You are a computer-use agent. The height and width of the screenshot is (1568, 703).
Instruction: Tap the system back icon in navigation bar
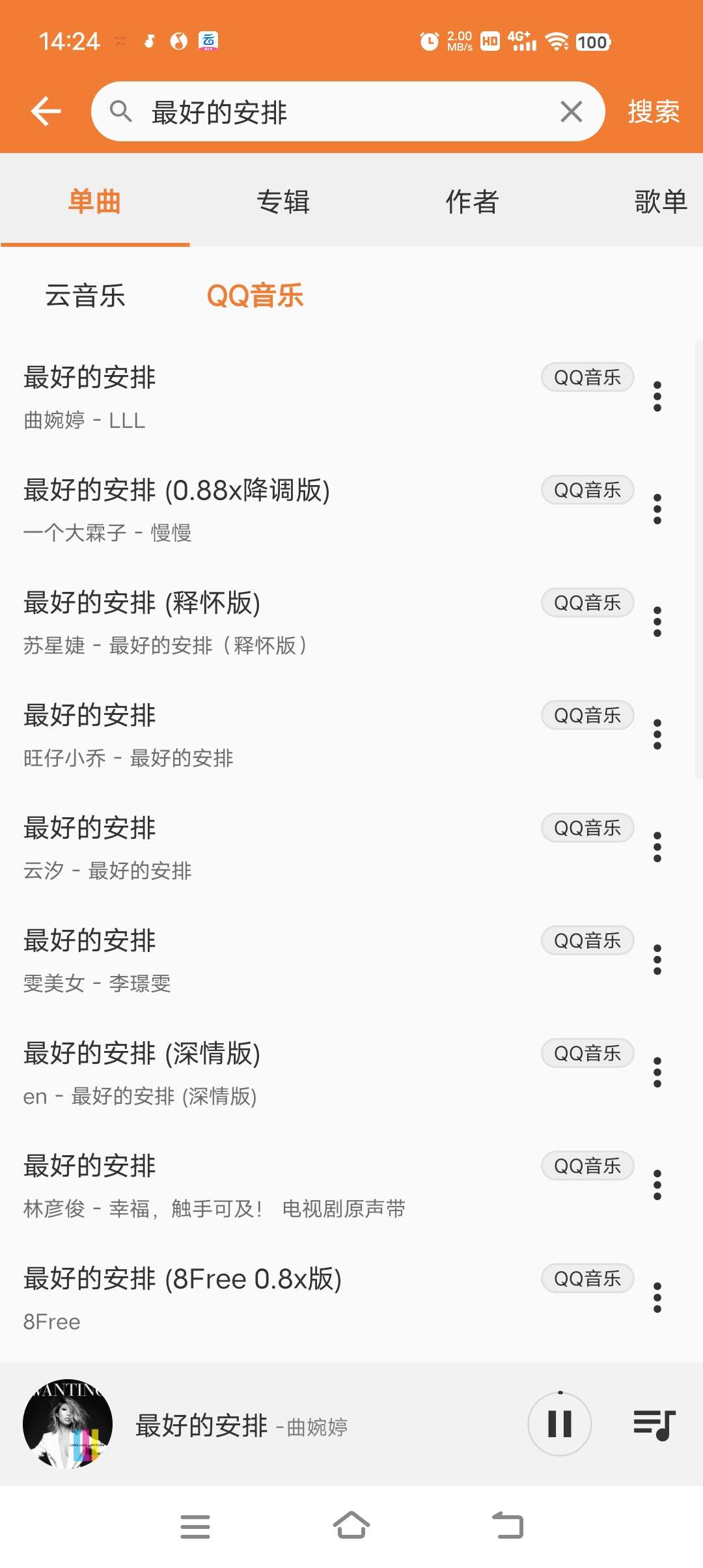[x=508, y=1527]
